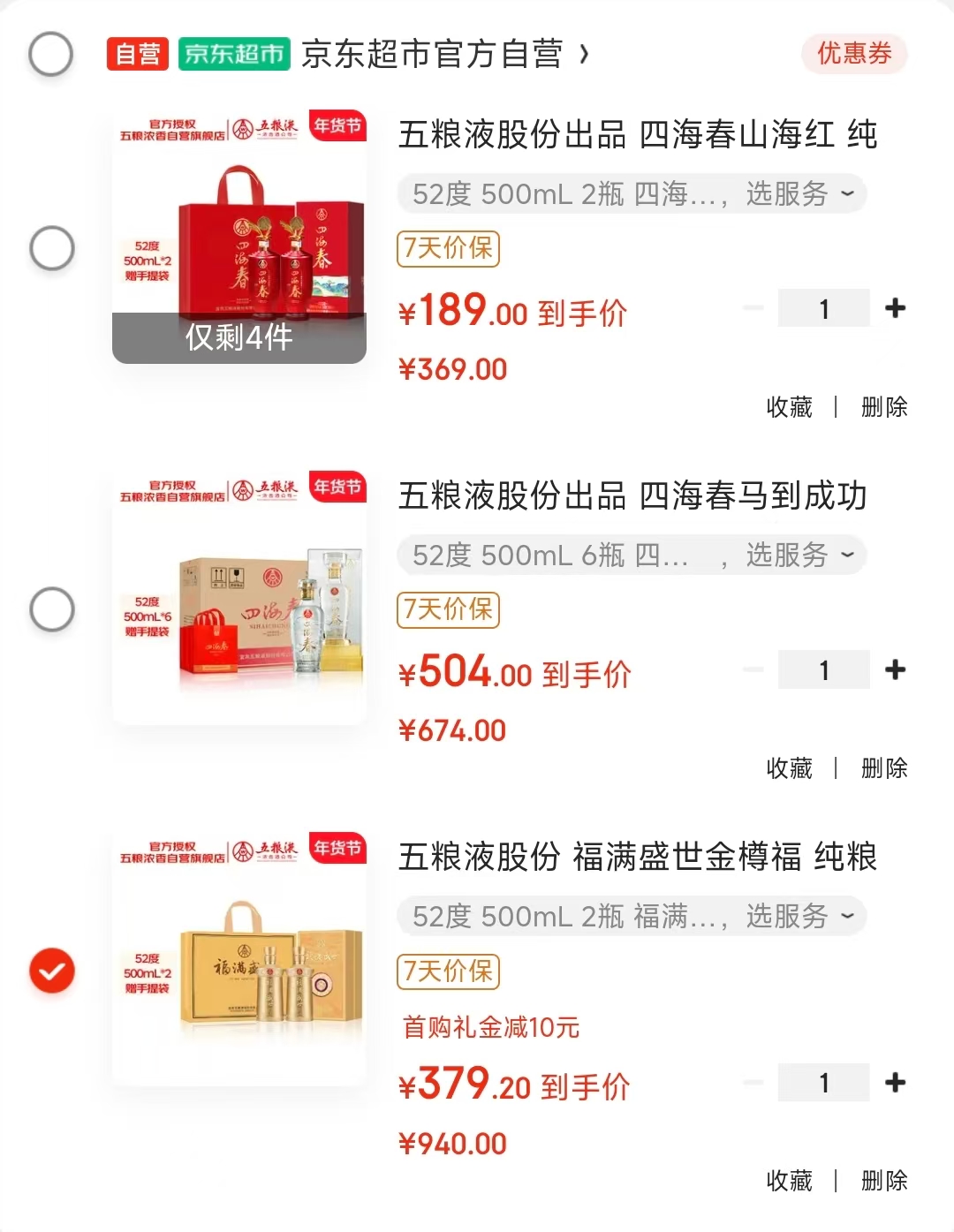Deselect the 福满盛世金樽福 product checkbox
Viewport: 954px width, 1232px height.
tap(50, 970)
